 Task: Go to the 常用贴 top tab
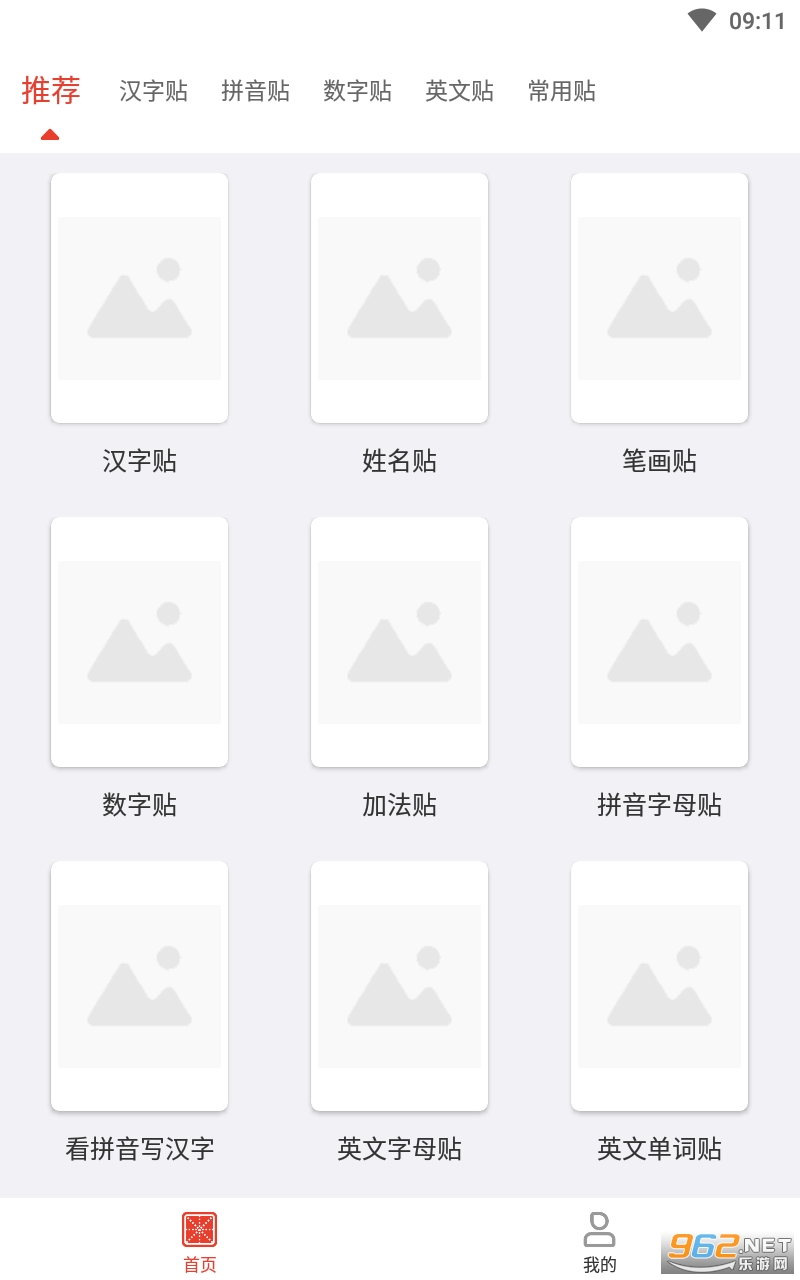point(561,91)
